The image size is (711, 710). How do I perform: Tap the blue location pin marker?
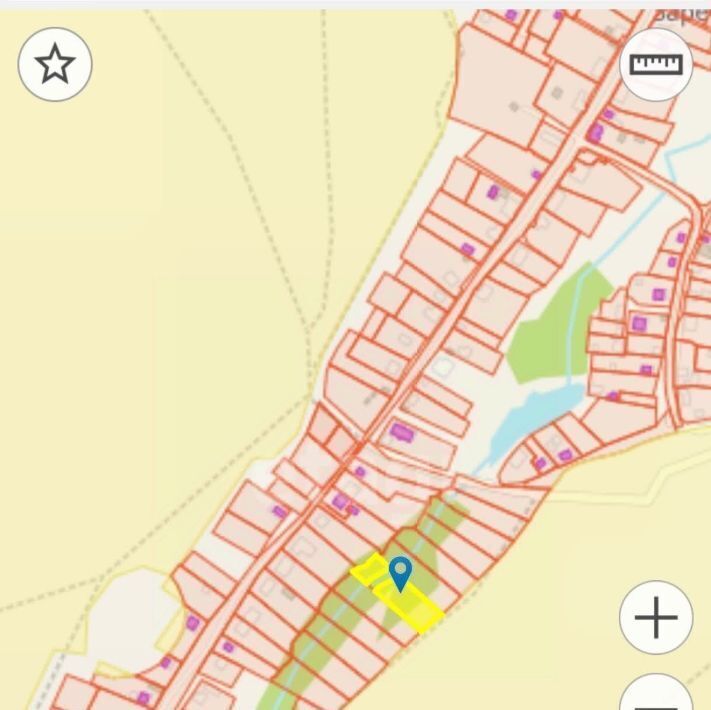tap(400, 573)
